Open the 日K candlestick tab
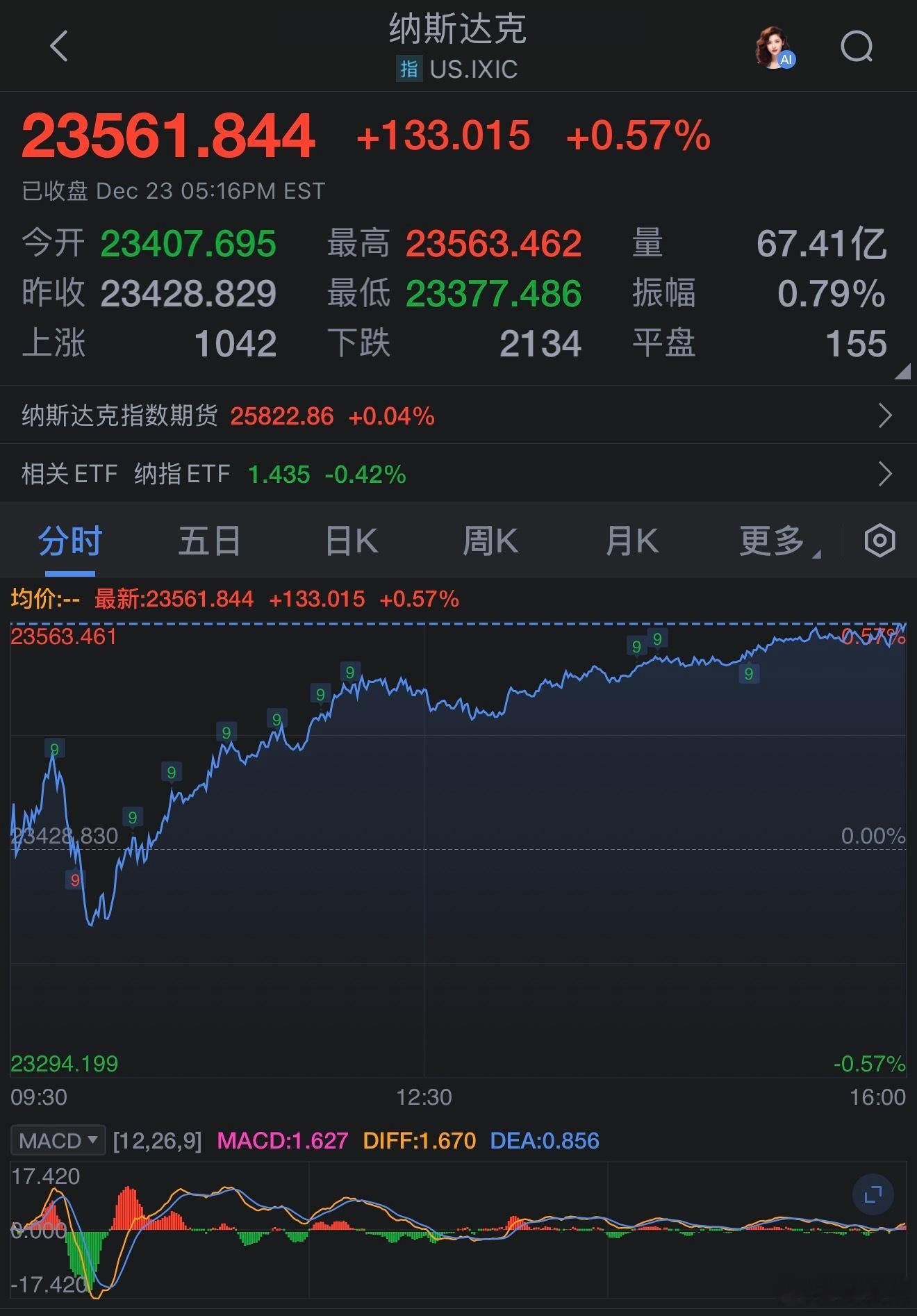 350,541
